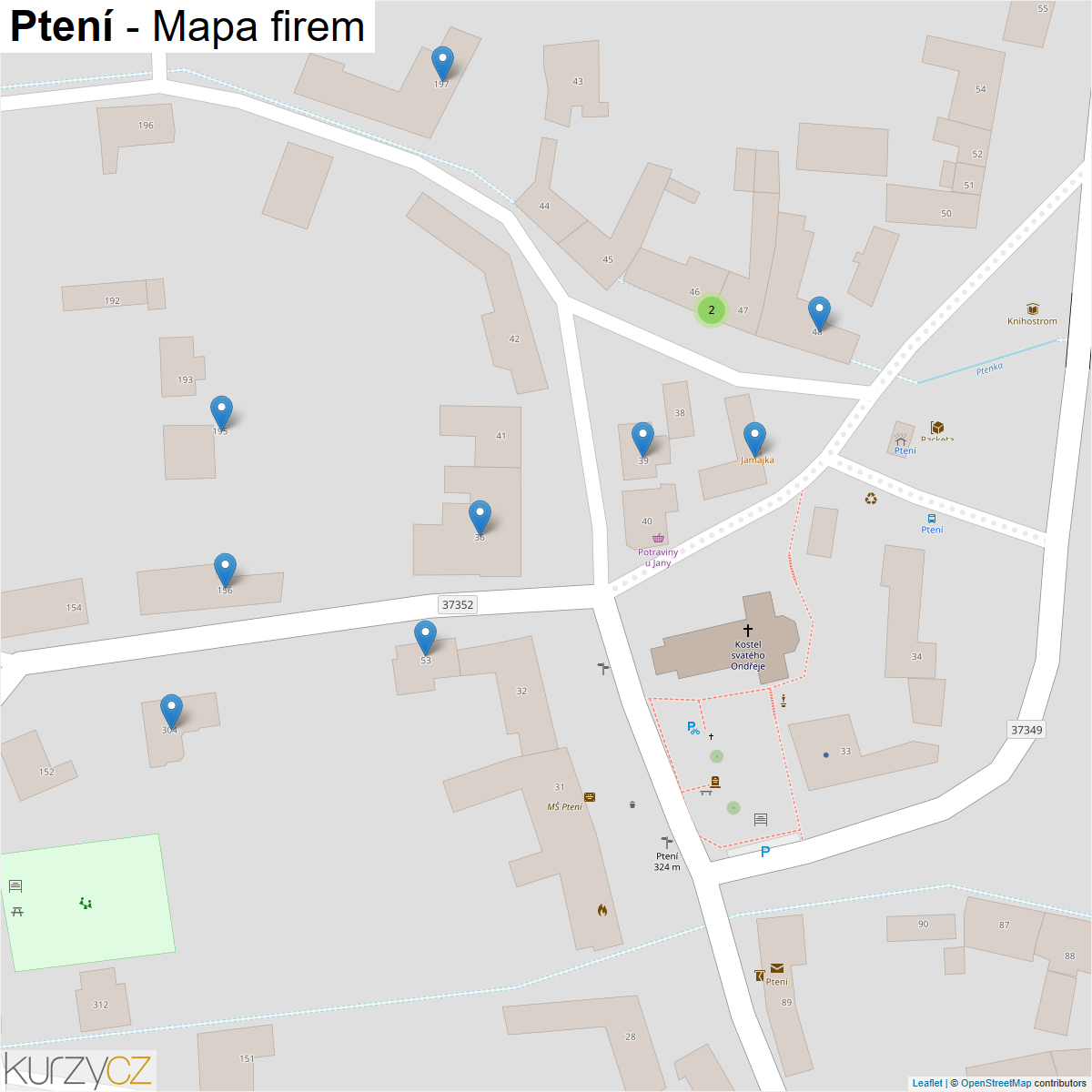
Task: Open the pin at building 36
Action: click(480, 518)
